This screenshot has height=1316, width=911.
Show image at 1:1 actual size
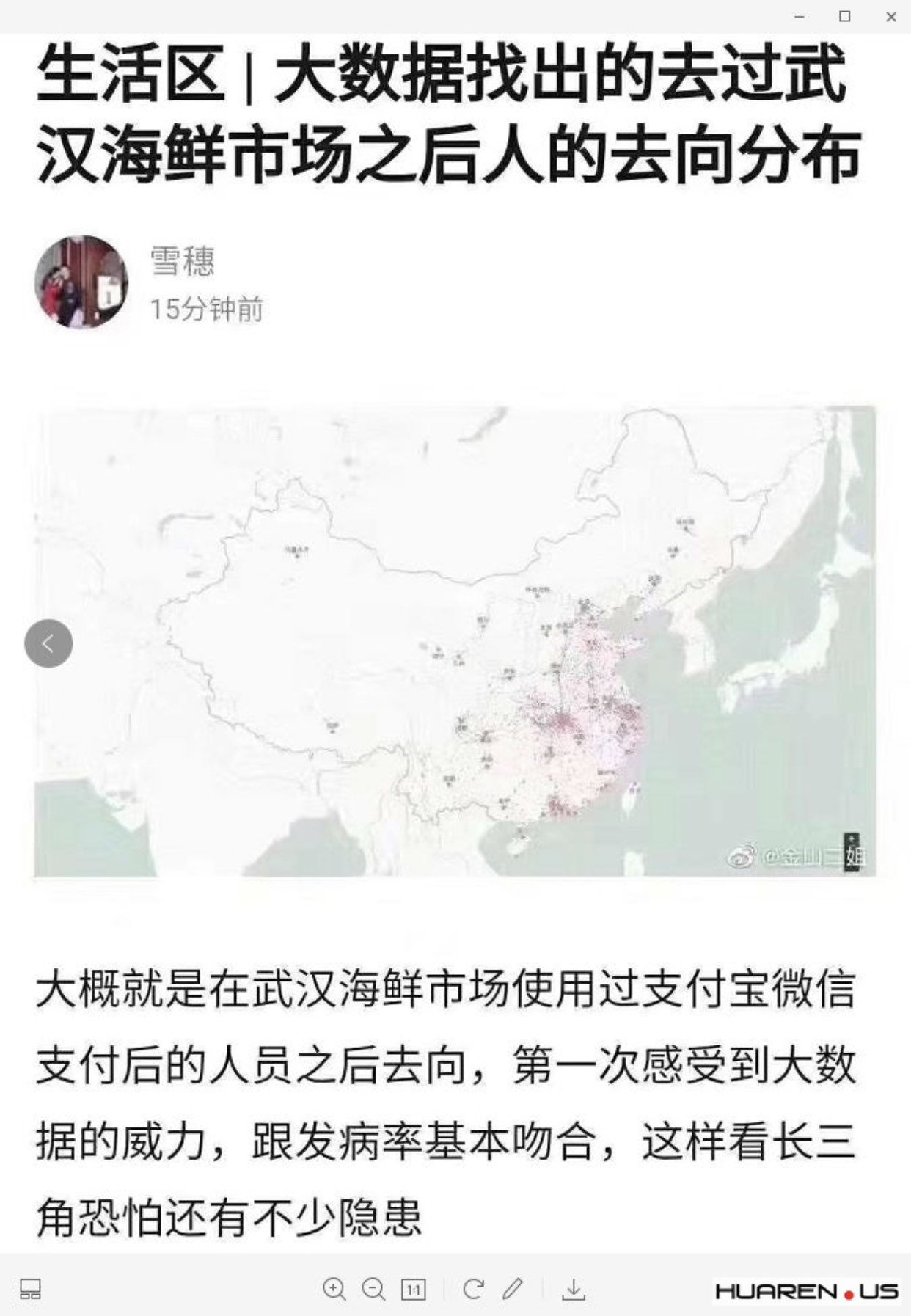(413, 1290)
